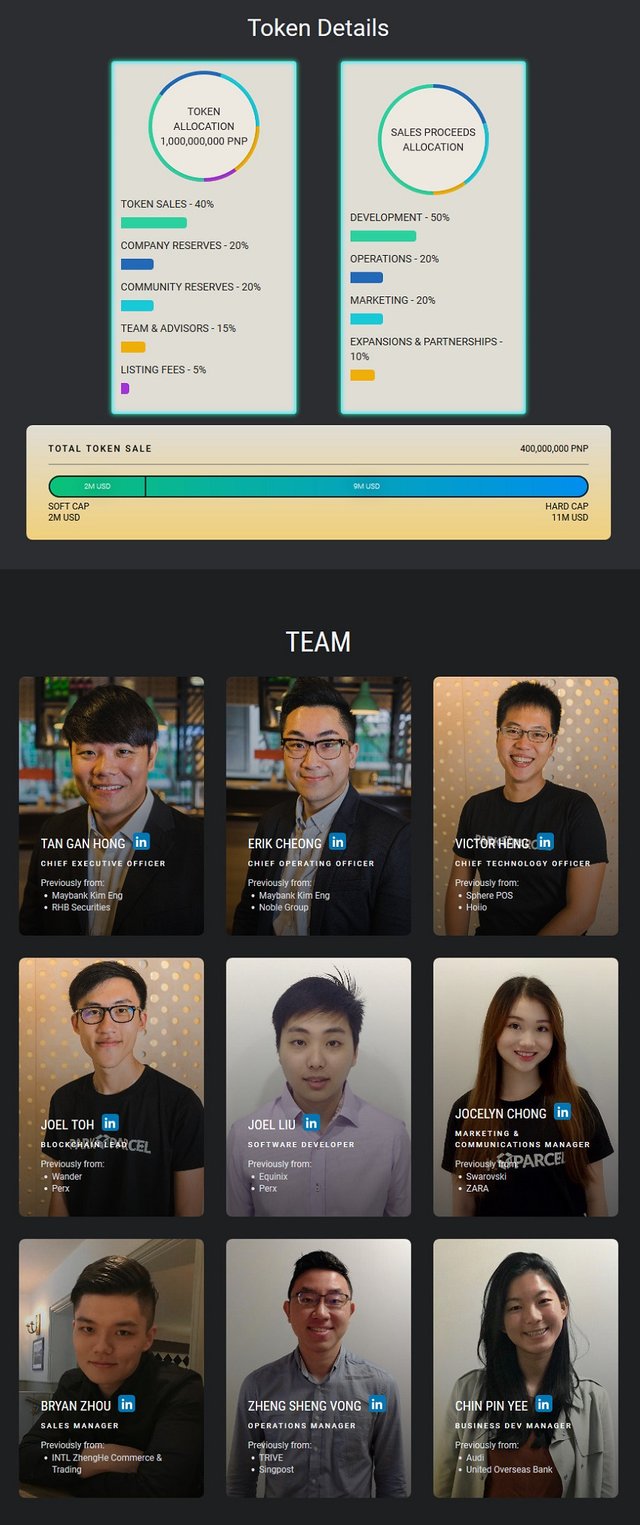Open Tan Gan Hong's LinkedIn profile
640x1525 pixels.
coord(141,842)
